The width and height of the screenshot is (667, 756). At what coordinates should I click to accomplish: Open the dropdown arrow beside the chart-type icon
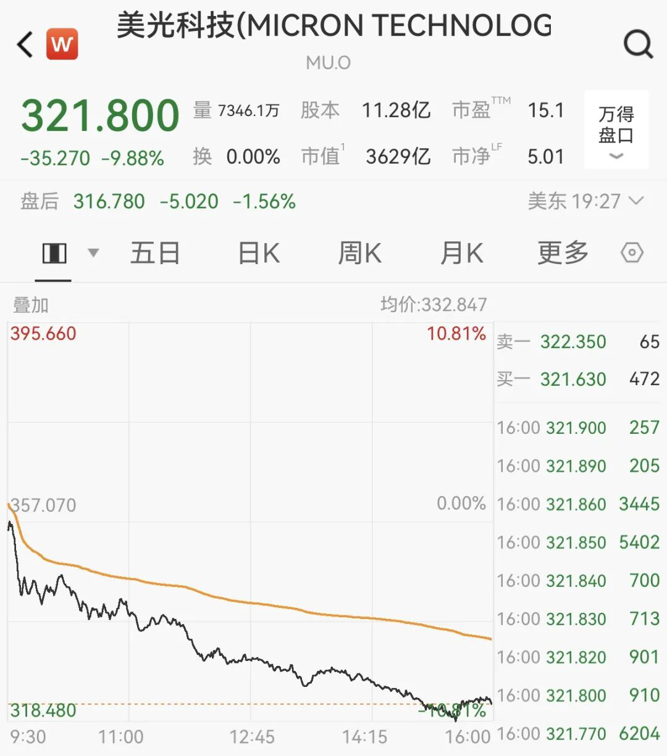(x=94, y=253)
